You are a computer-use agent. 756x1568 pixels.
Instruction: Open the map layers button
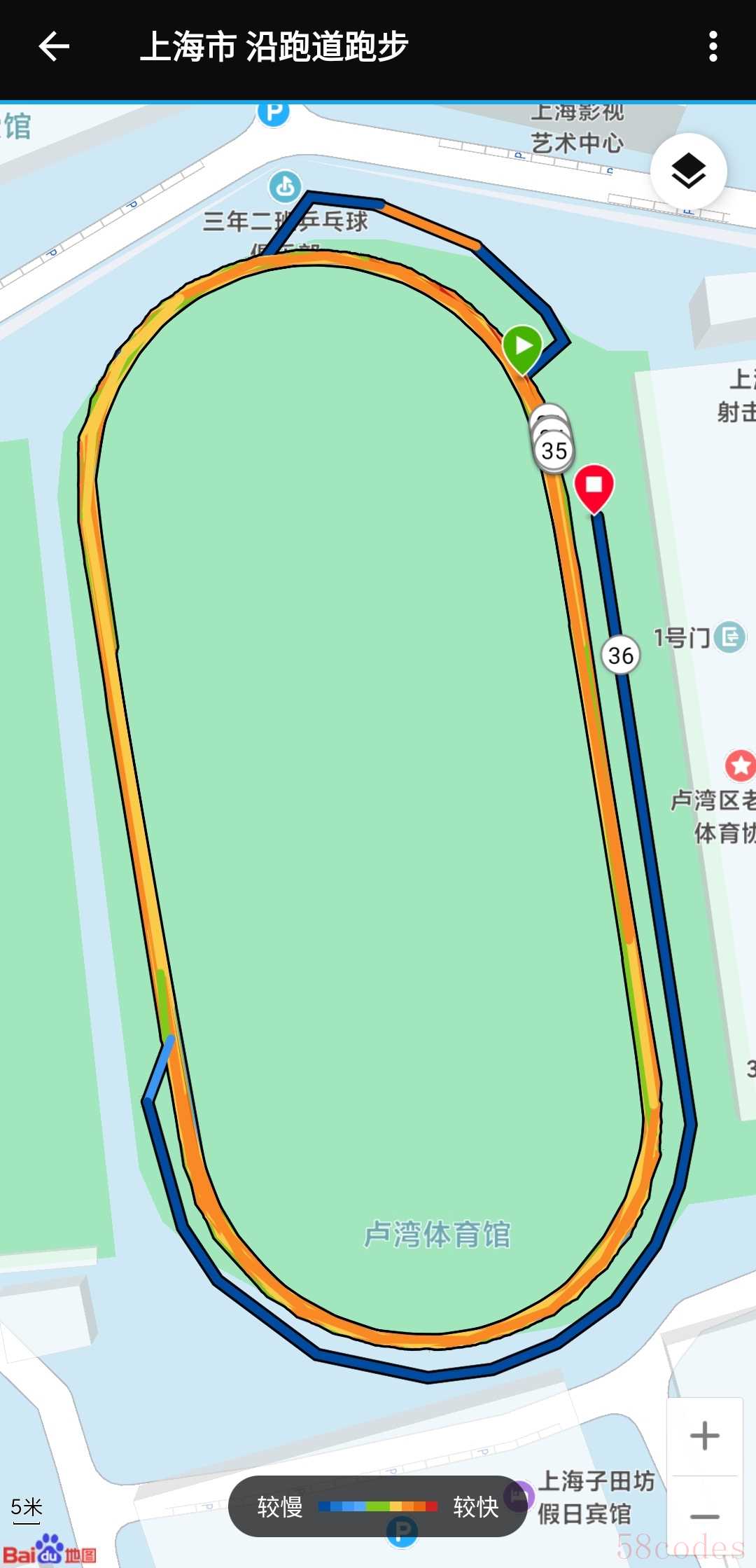[x=689, y=171]
